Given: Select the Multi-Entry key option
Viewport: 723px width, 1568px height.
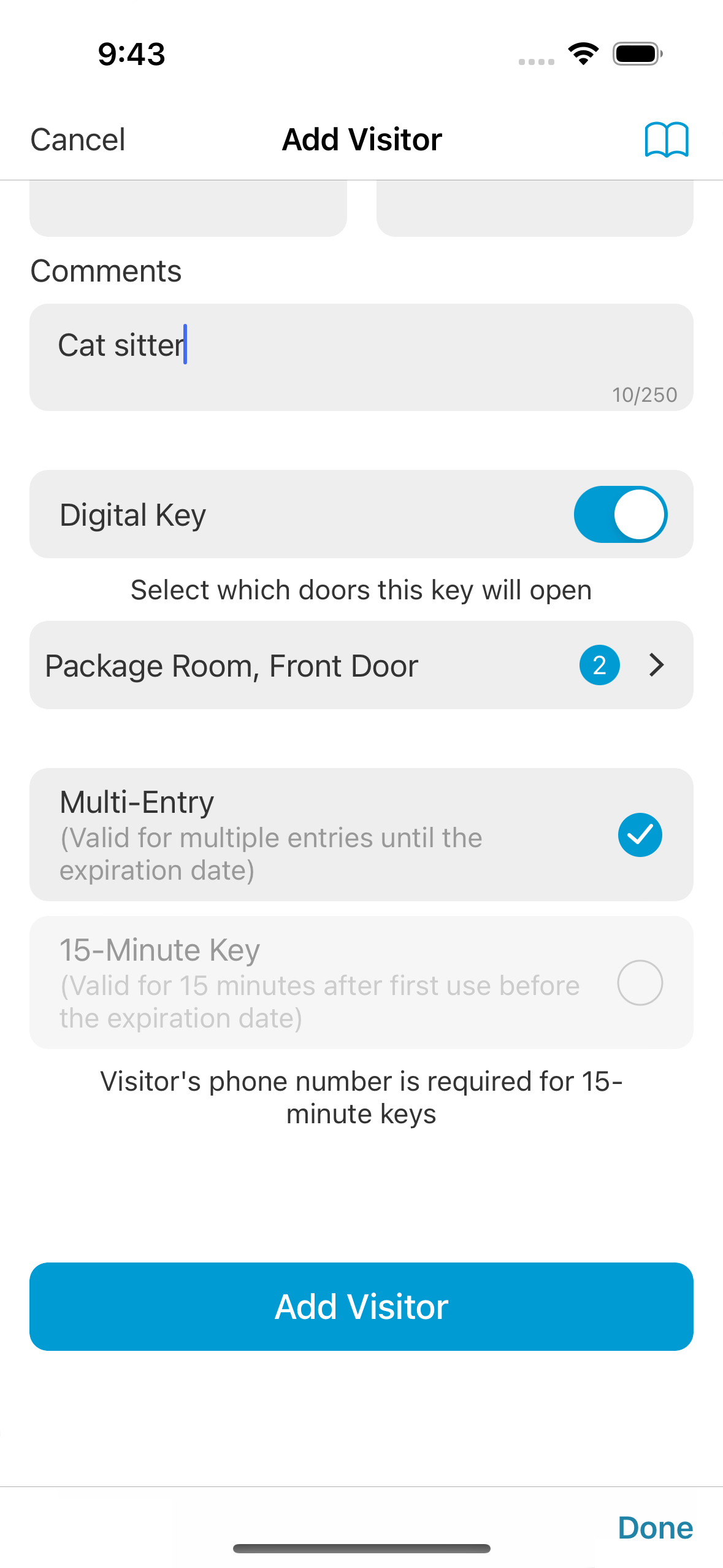Looking at the screenshot, I should point(361,834).
